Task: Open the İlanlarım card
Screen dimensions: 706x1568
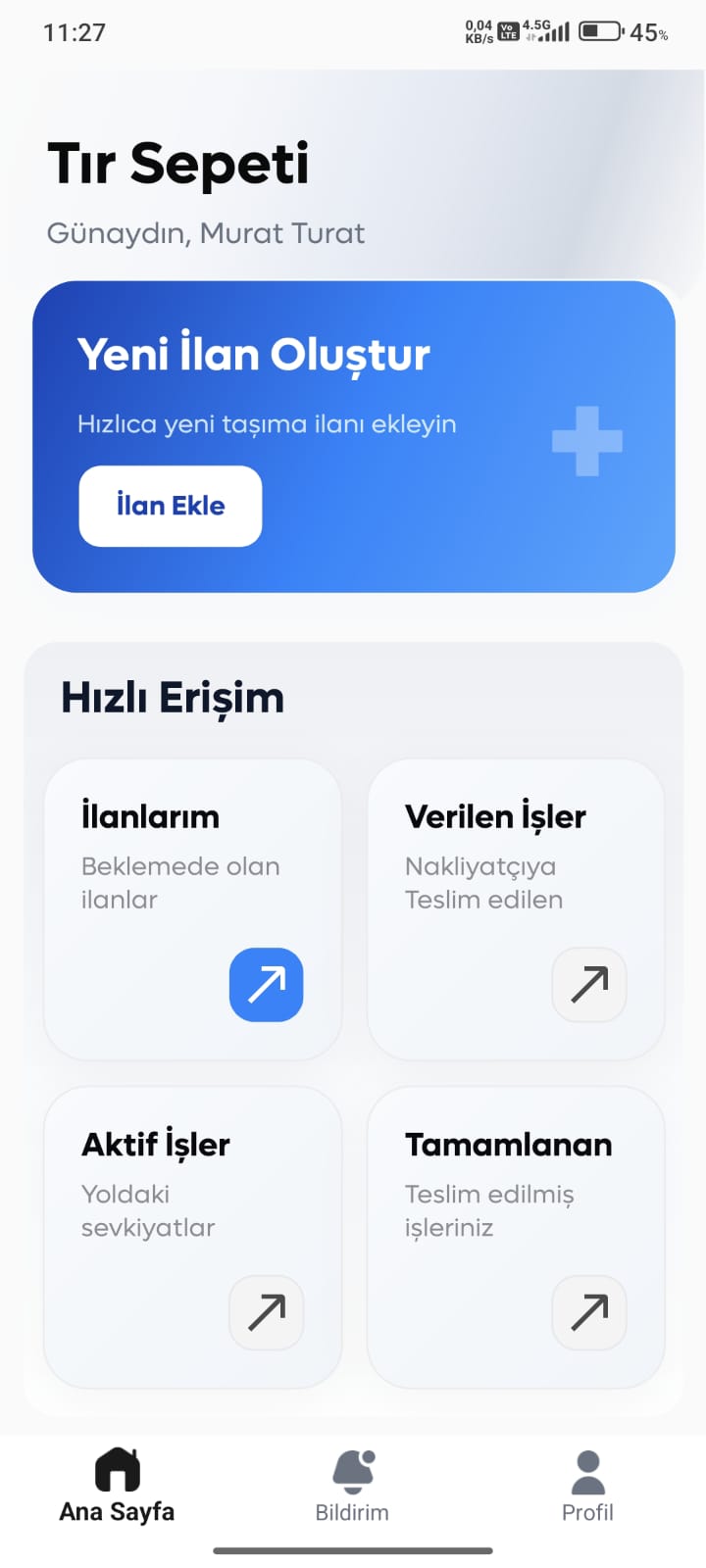Action: [x=193, y=909]
